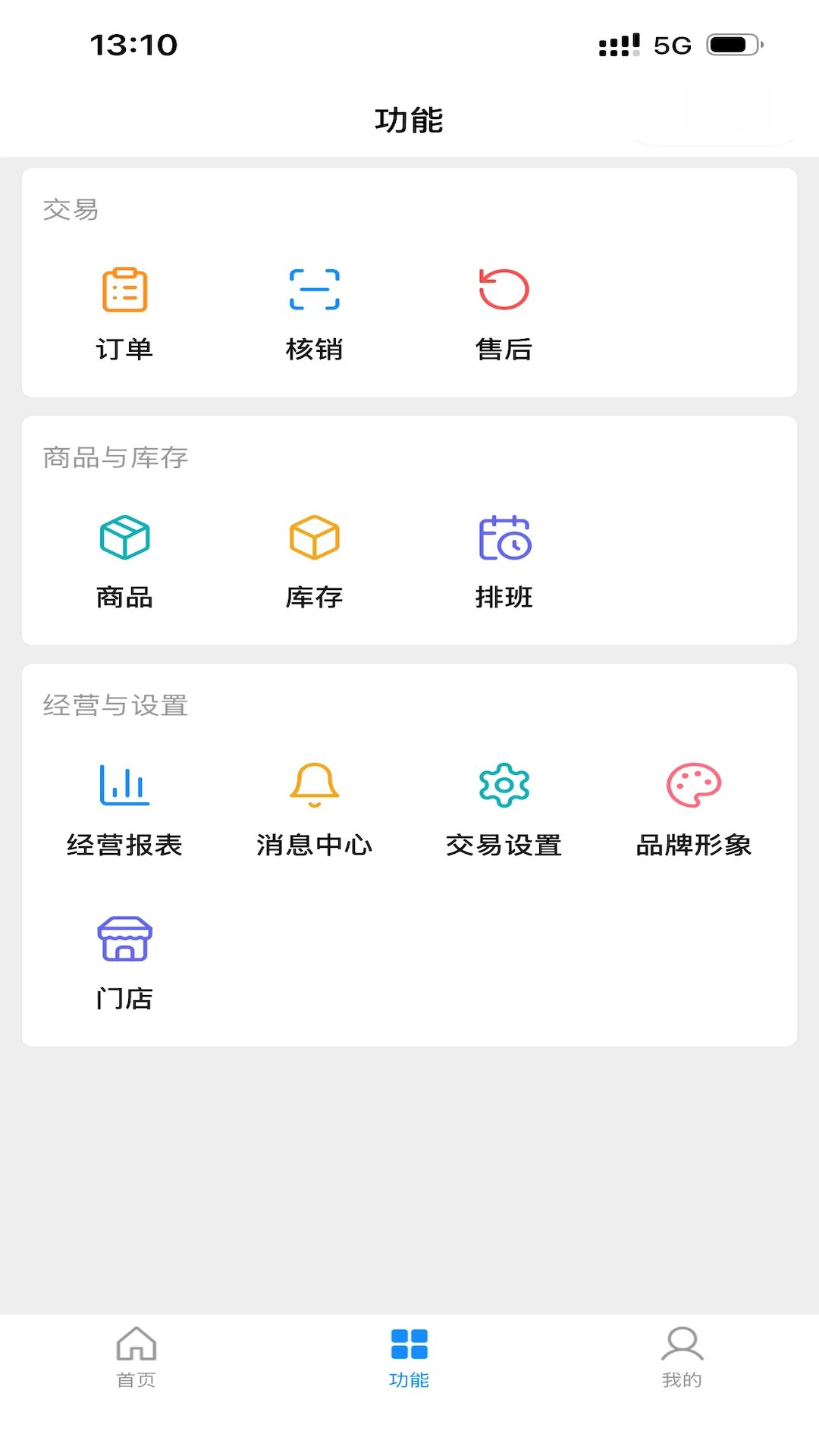
Task: Switch to the 我的 tab
Action: 682,1357
